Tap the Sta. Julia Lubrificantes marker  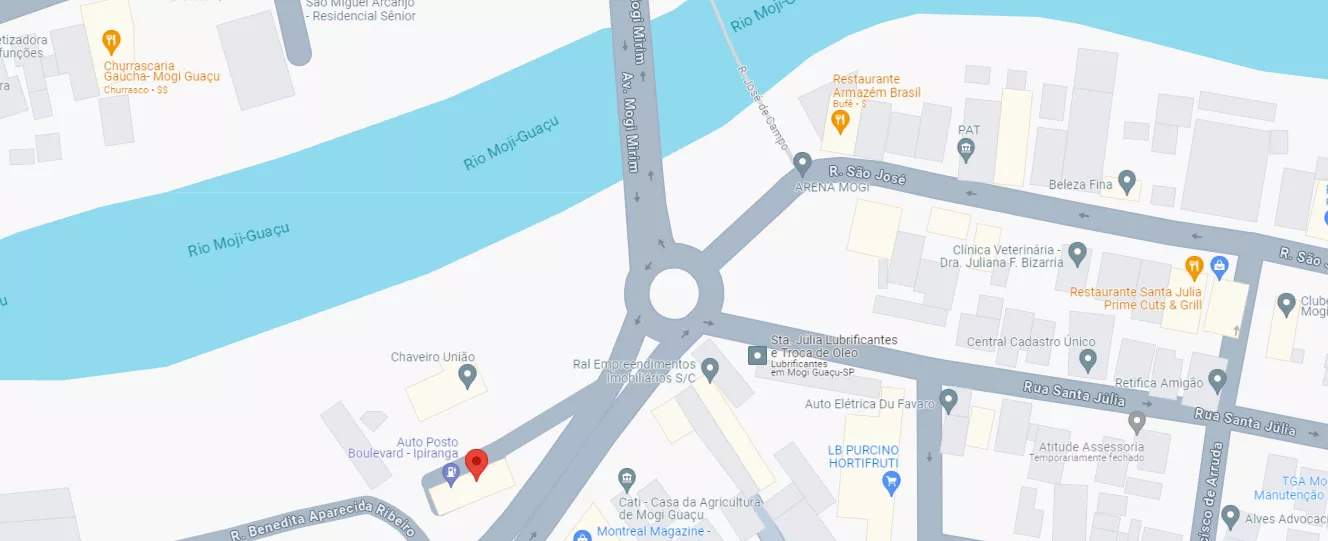758,355
